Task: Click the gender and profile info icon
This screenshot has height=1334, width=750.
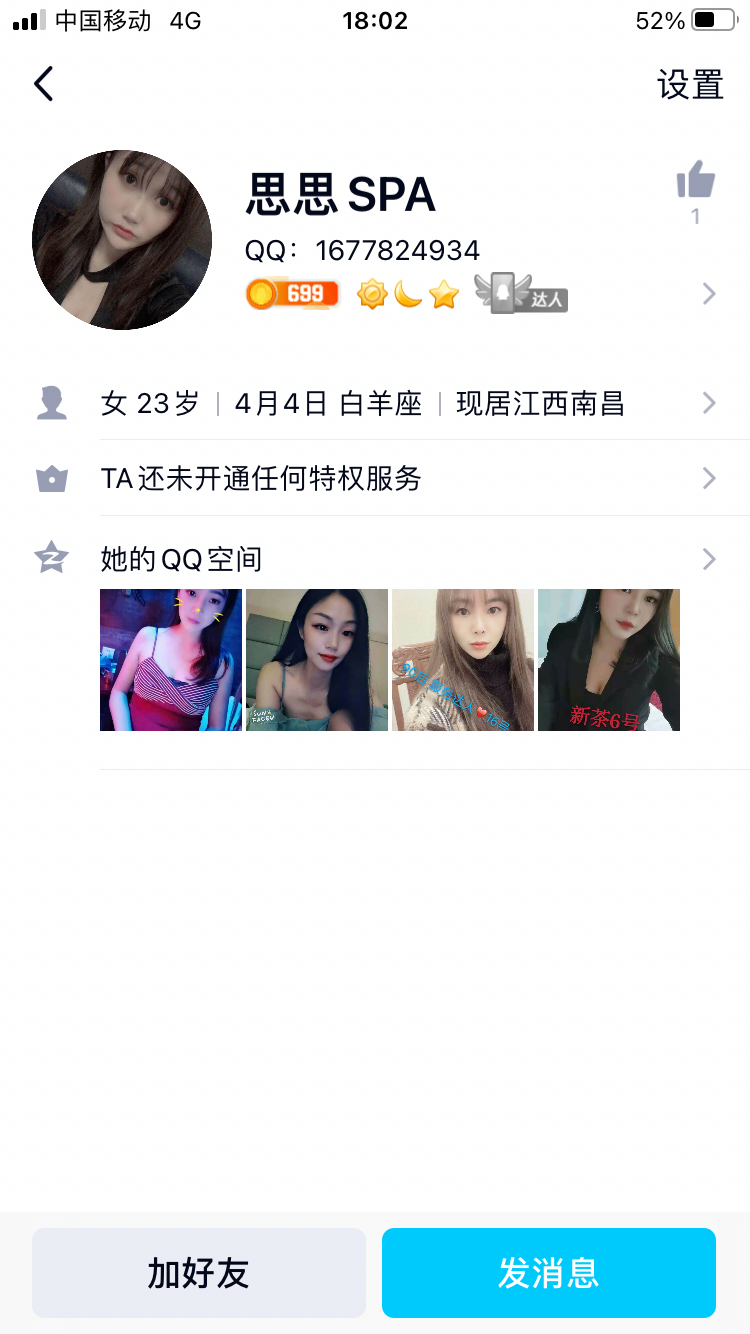Action: click(x=51, y=403)
